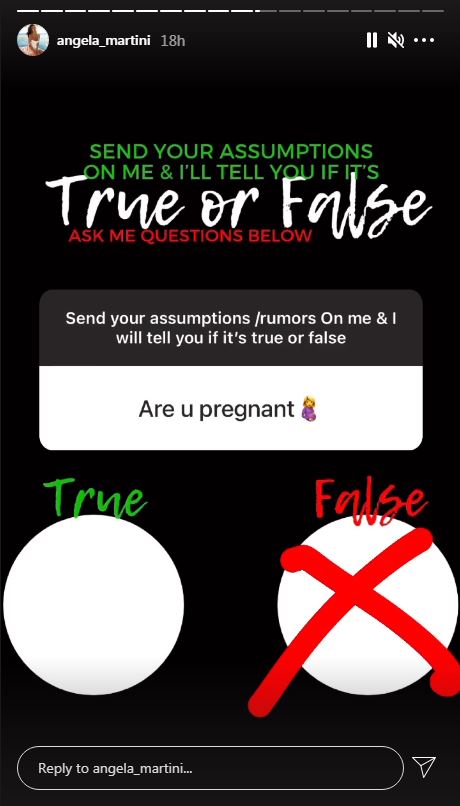Unmute the story audio

click(x=396, y=40)
